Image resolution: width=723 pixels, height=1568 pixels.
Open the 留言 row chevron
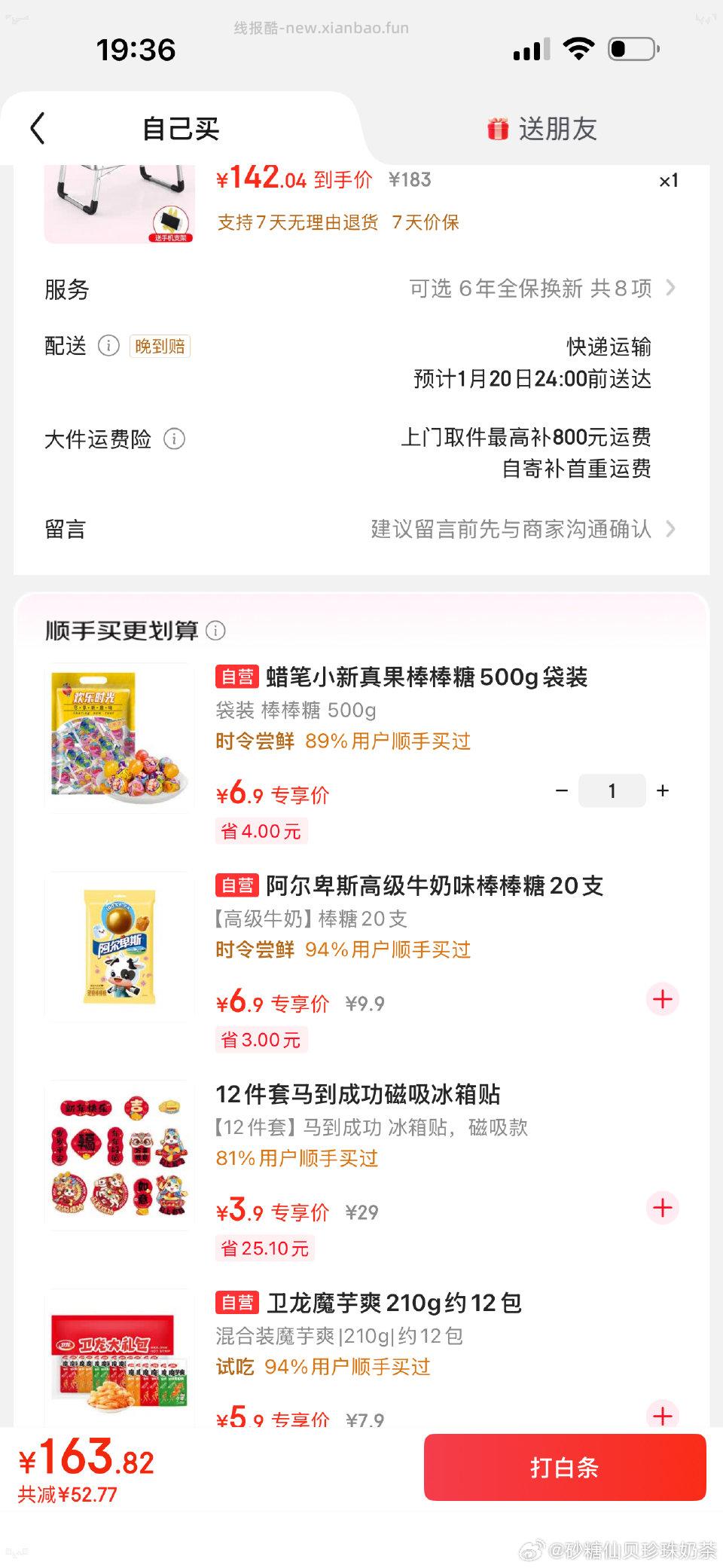(x=670, y=530)
